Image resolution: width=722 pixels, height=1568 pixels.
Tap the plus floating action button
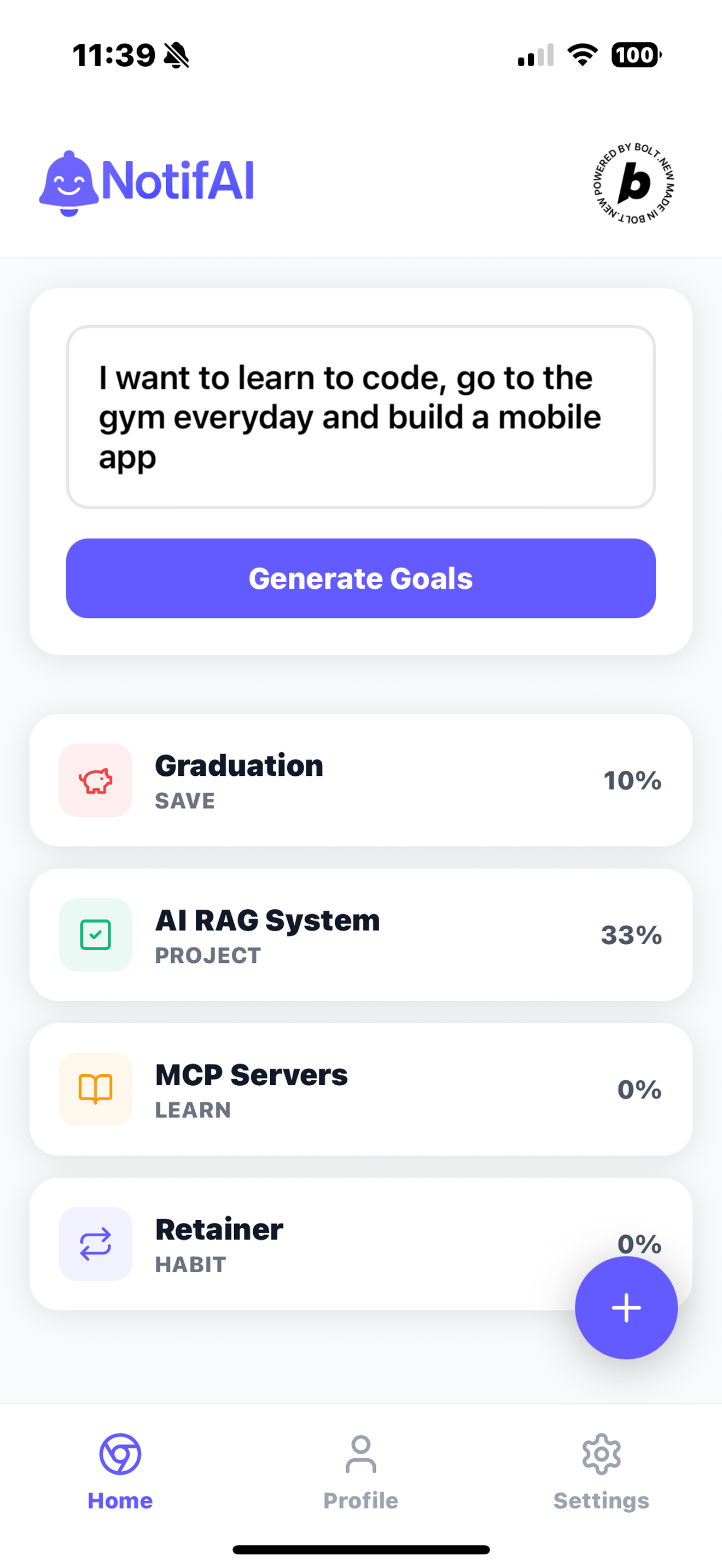point(626,1309)
